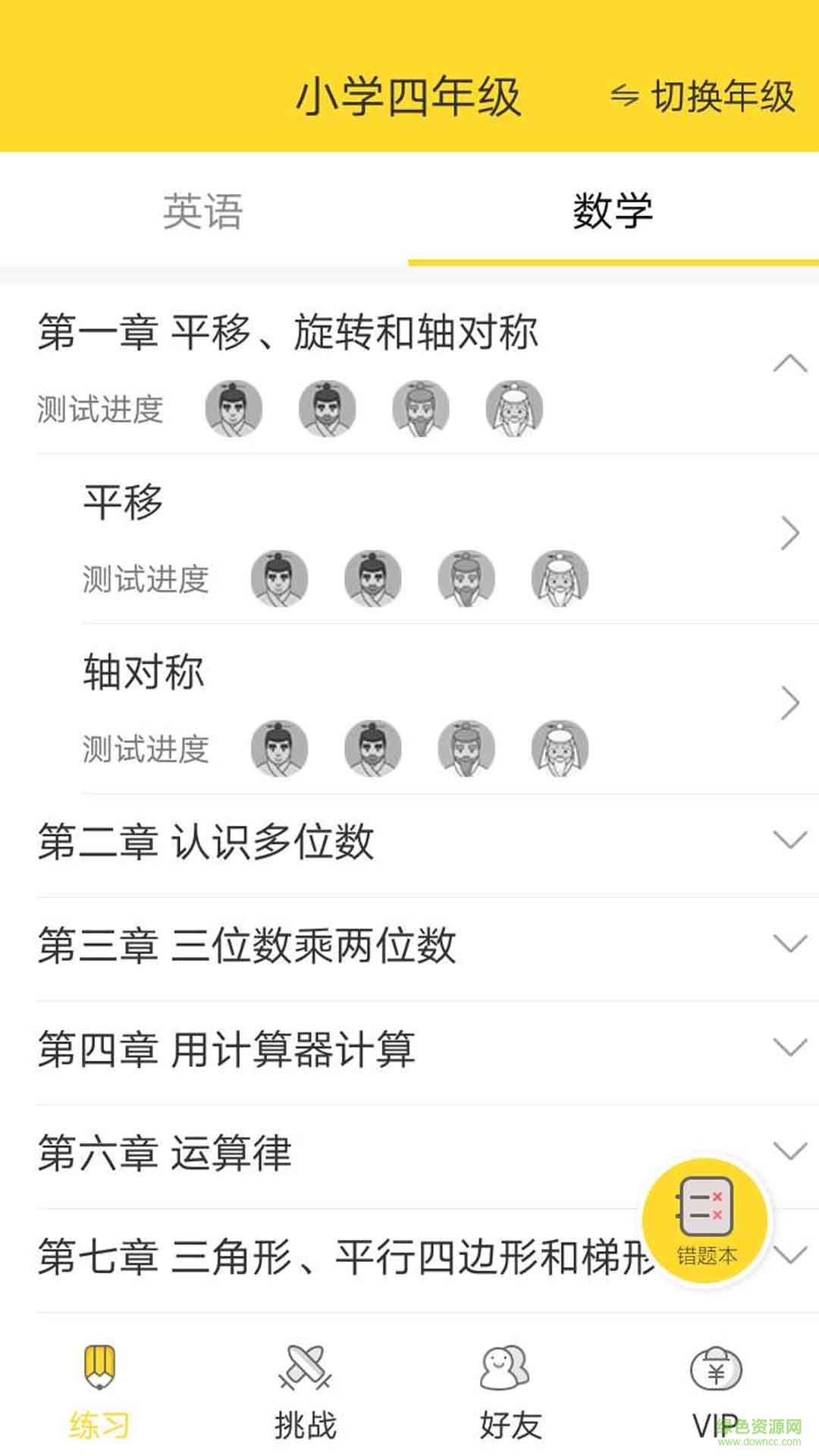The image size is (819, 1456).
Task: Open the 错题本 wrong-question notebook
Action: click(x=706, y=1221)
